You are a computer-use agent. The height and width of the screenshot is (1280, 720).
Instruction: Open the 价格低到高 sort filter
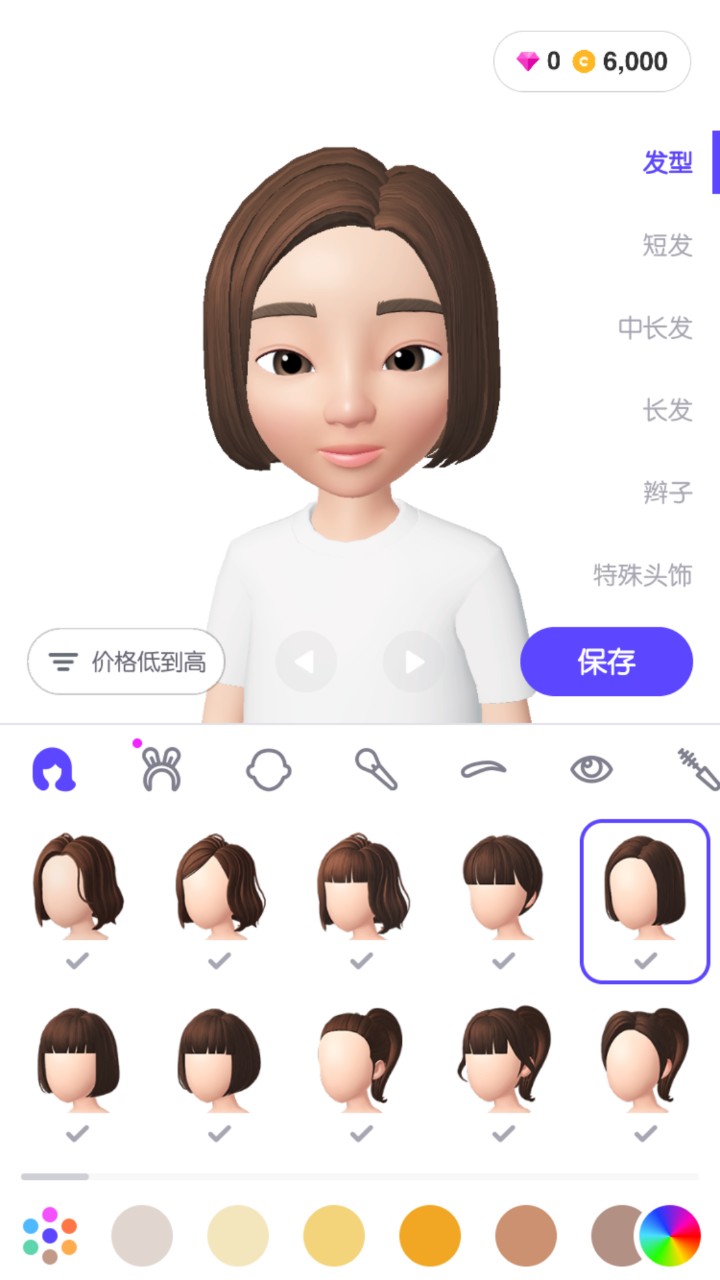coord(126,661)
